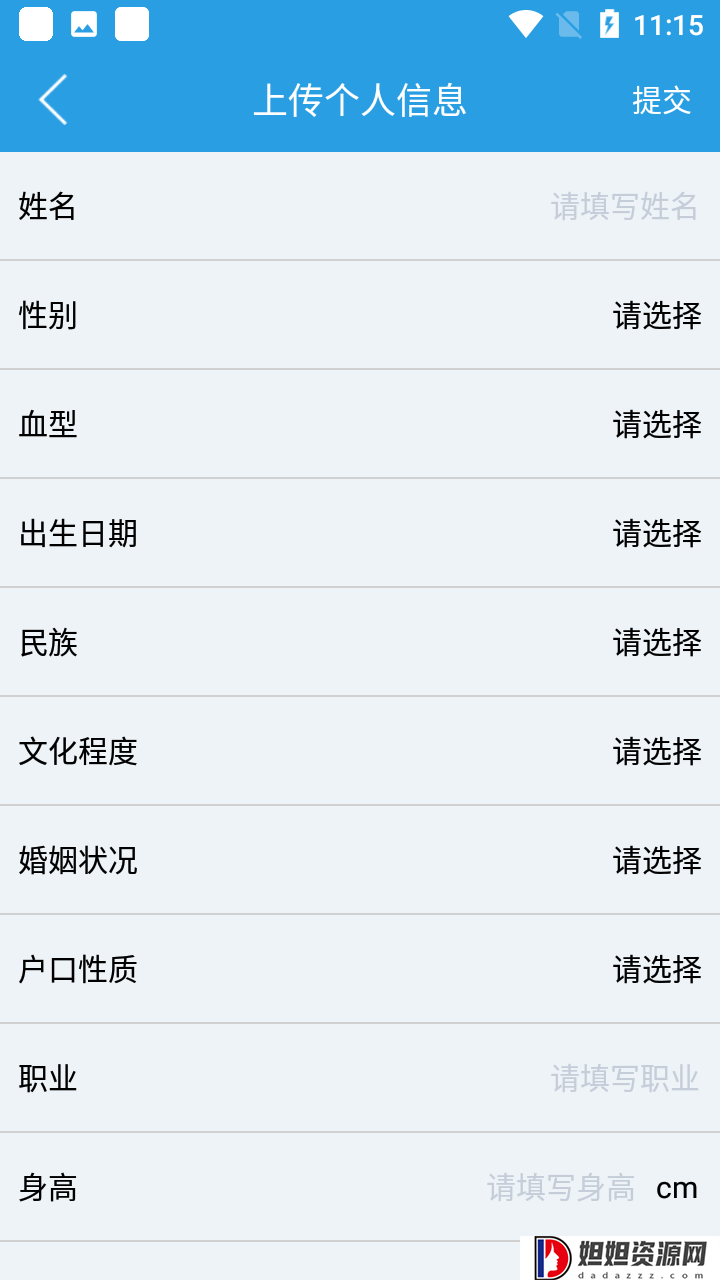Open the 性别 gender selector
This screenshot has width=720, height=1280.
[360, 315]
